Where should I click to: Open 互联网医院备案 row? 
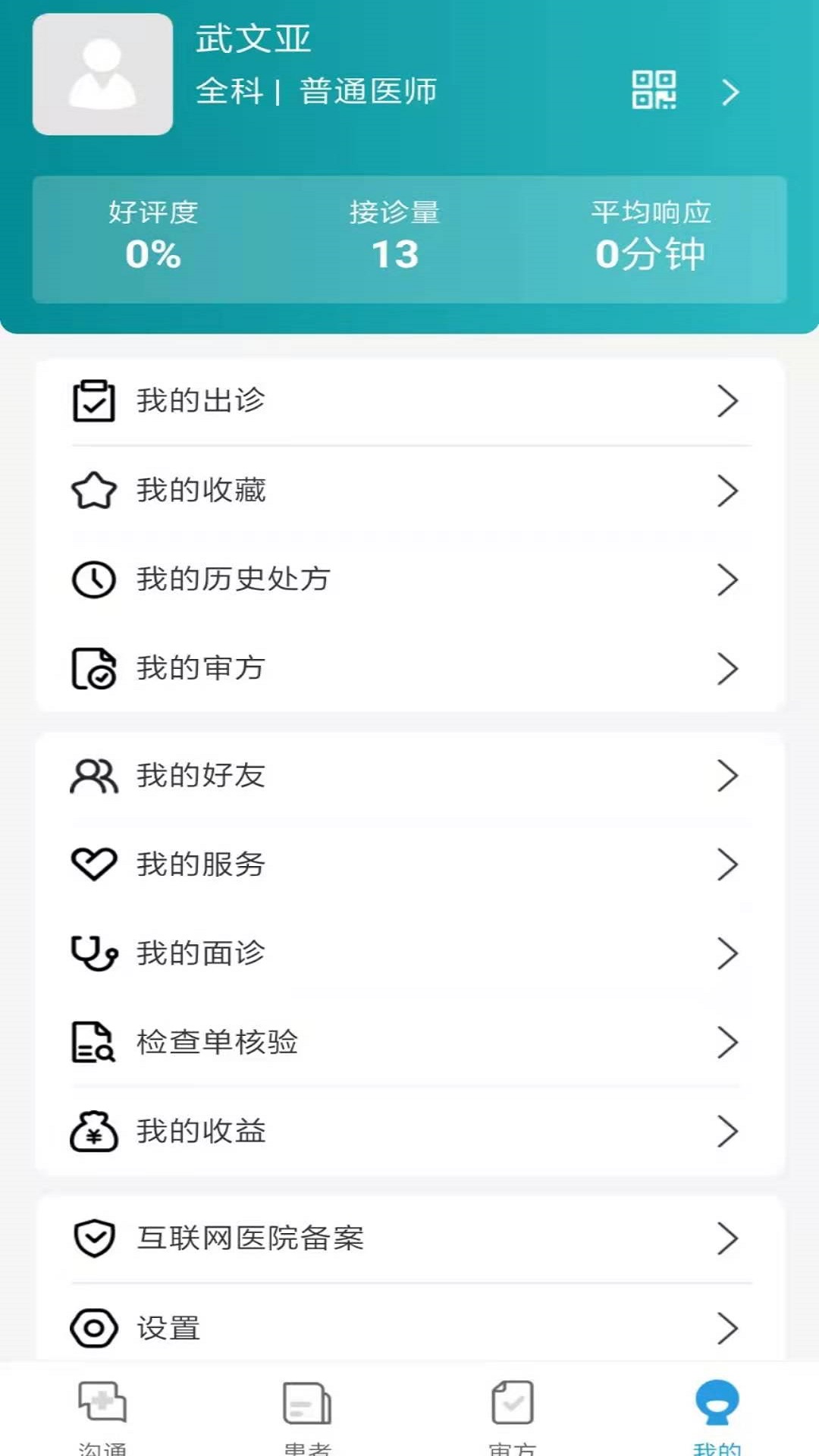click(x=409, y=1238)
